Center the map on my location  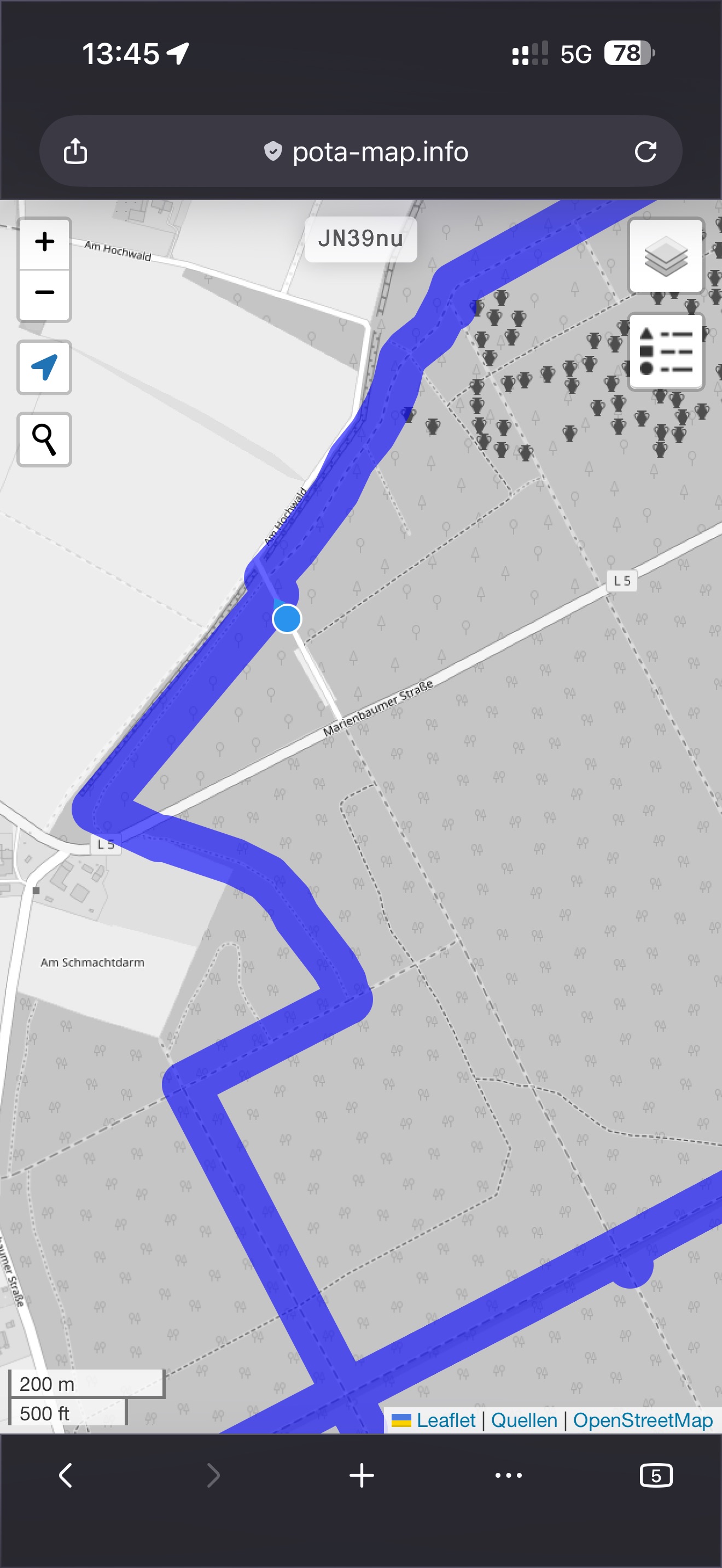click(x=44, y=367)
